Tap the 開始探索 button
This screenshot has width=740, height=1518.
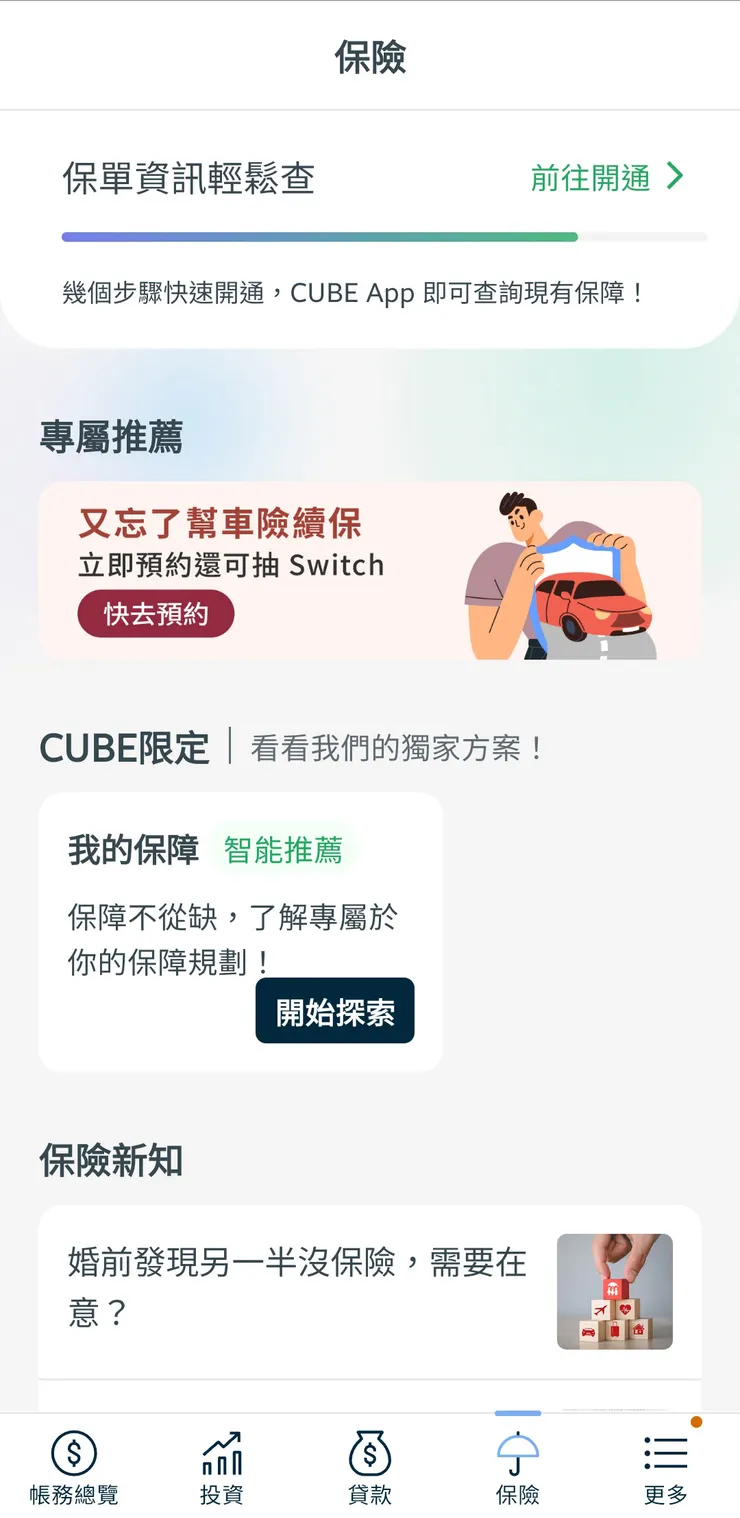[334, 1011]
